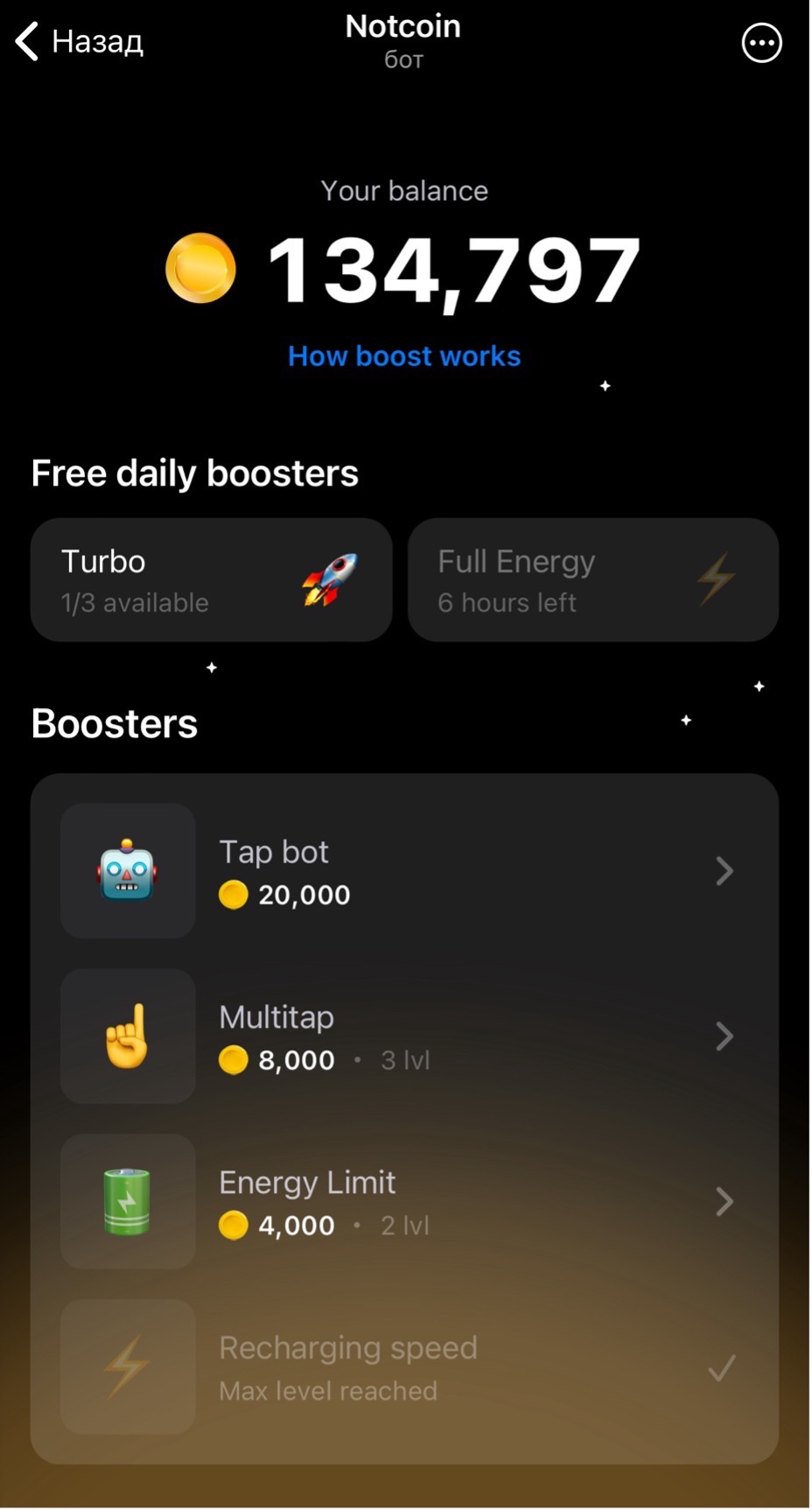
Task: Open the three-dot overflow menu
Action: (x=761, y=42)
